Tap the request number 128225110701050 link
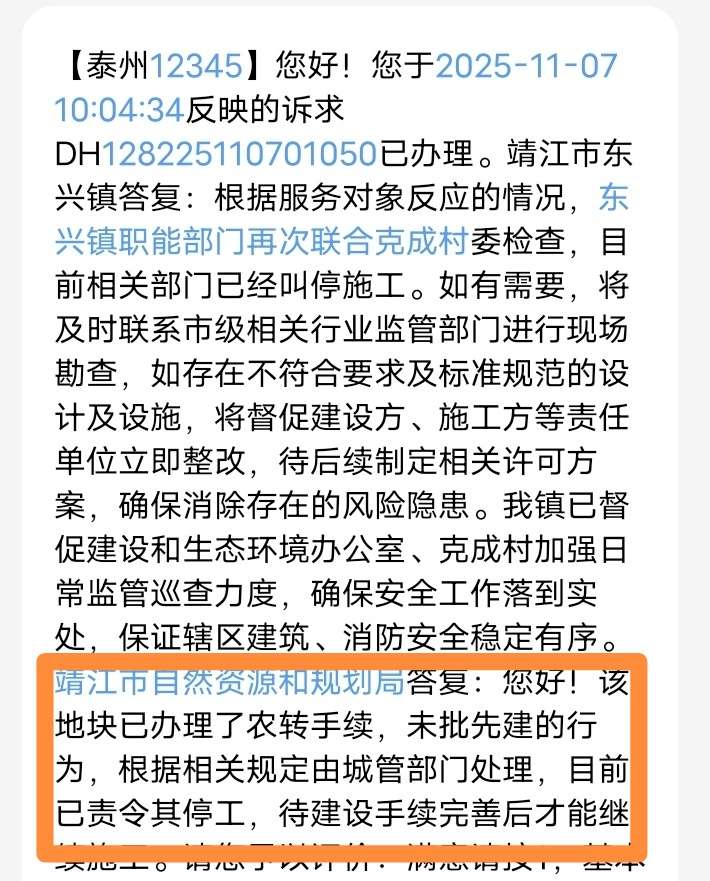710x881 pixels. click(240, 153)
